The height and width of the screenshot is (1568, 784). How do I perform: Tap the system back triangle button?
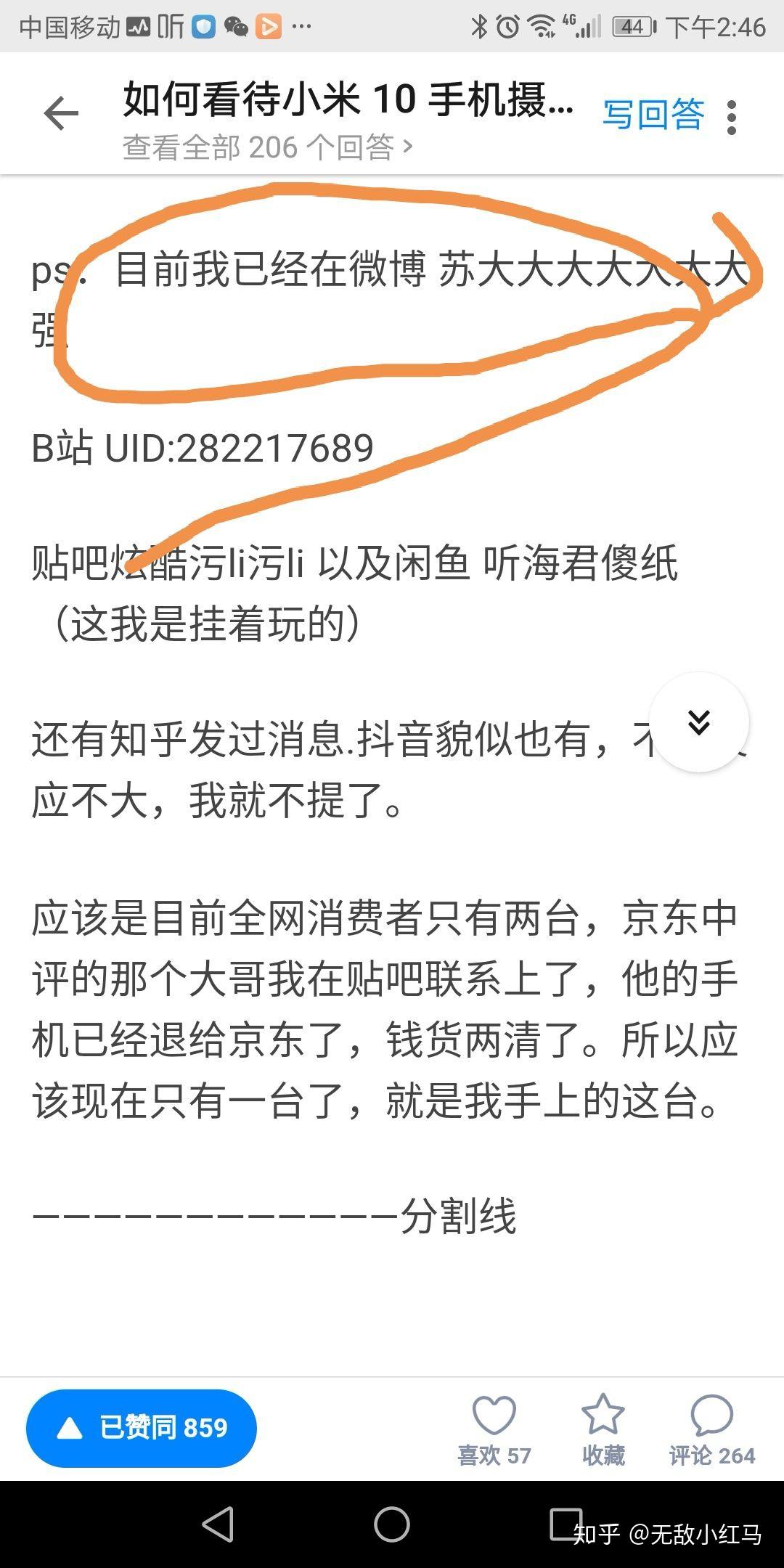point(218,1524)
